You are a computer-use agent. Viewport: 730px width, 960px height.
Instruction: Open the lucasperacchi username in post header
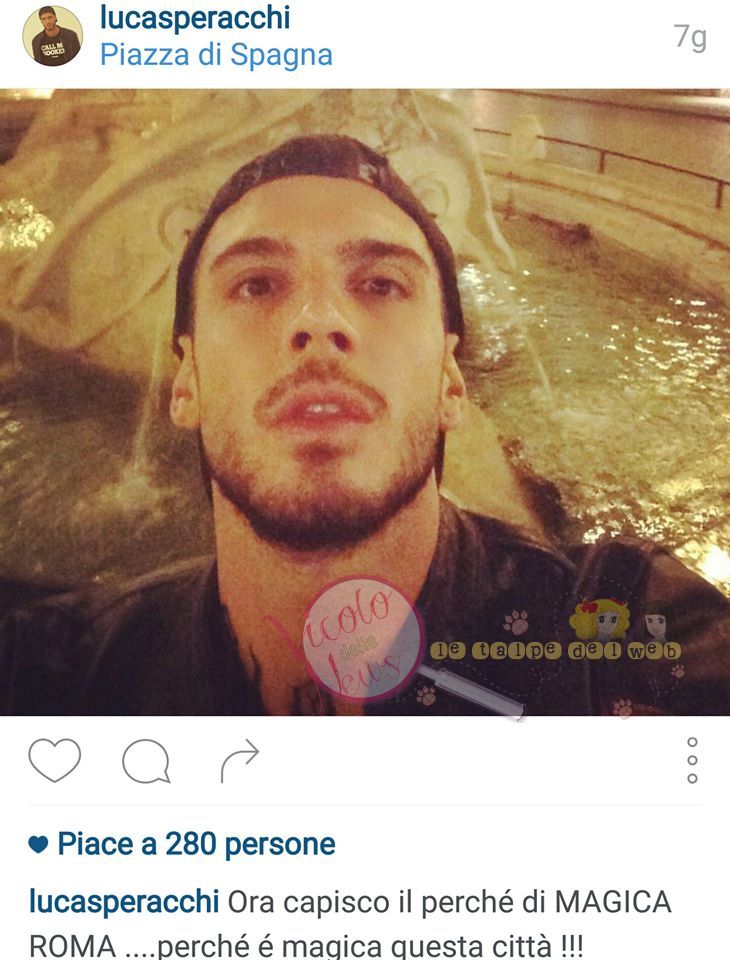tap(196, 17)
